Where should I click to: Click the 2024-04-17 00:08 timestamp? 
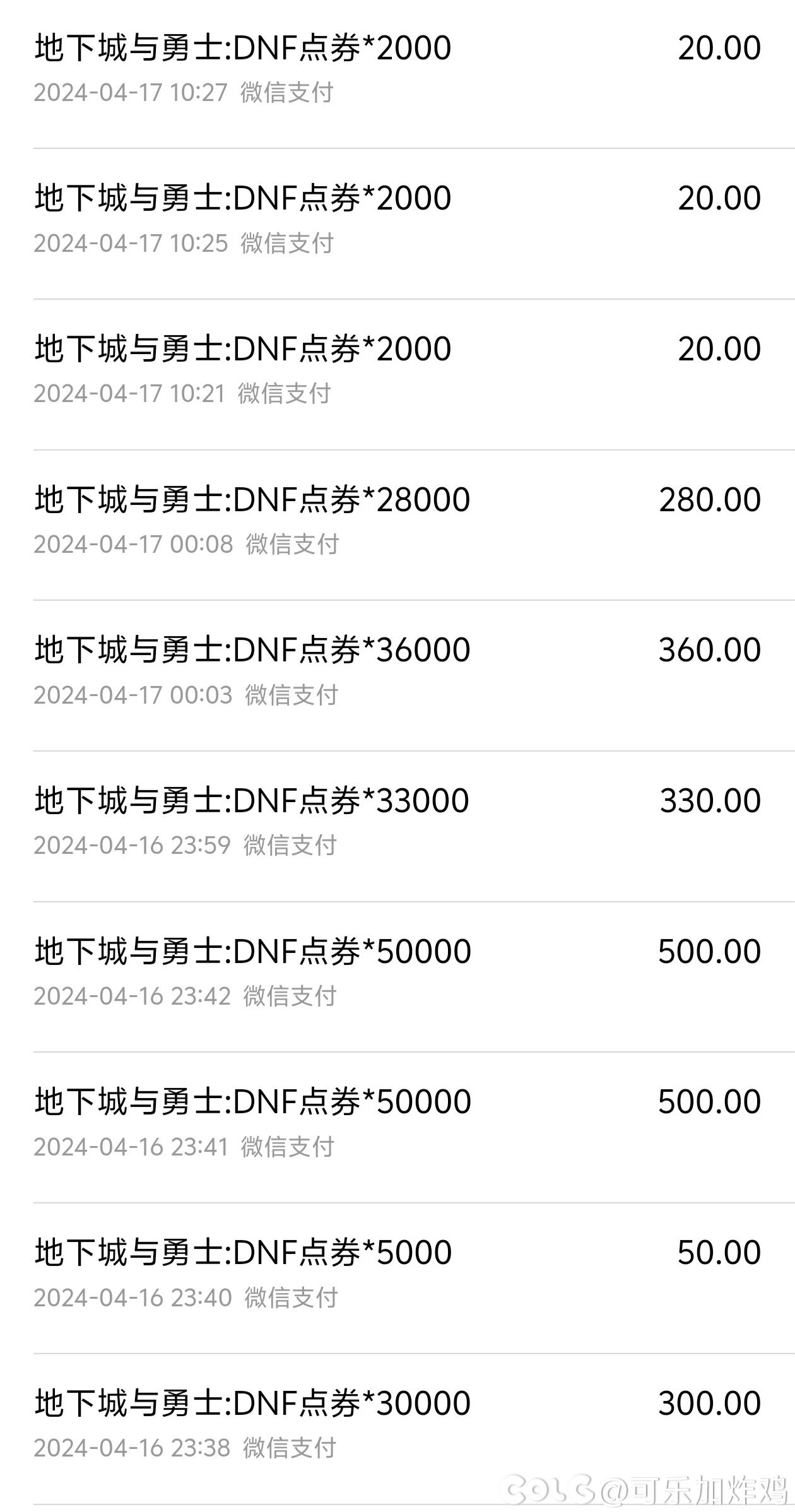pos(132,544)
